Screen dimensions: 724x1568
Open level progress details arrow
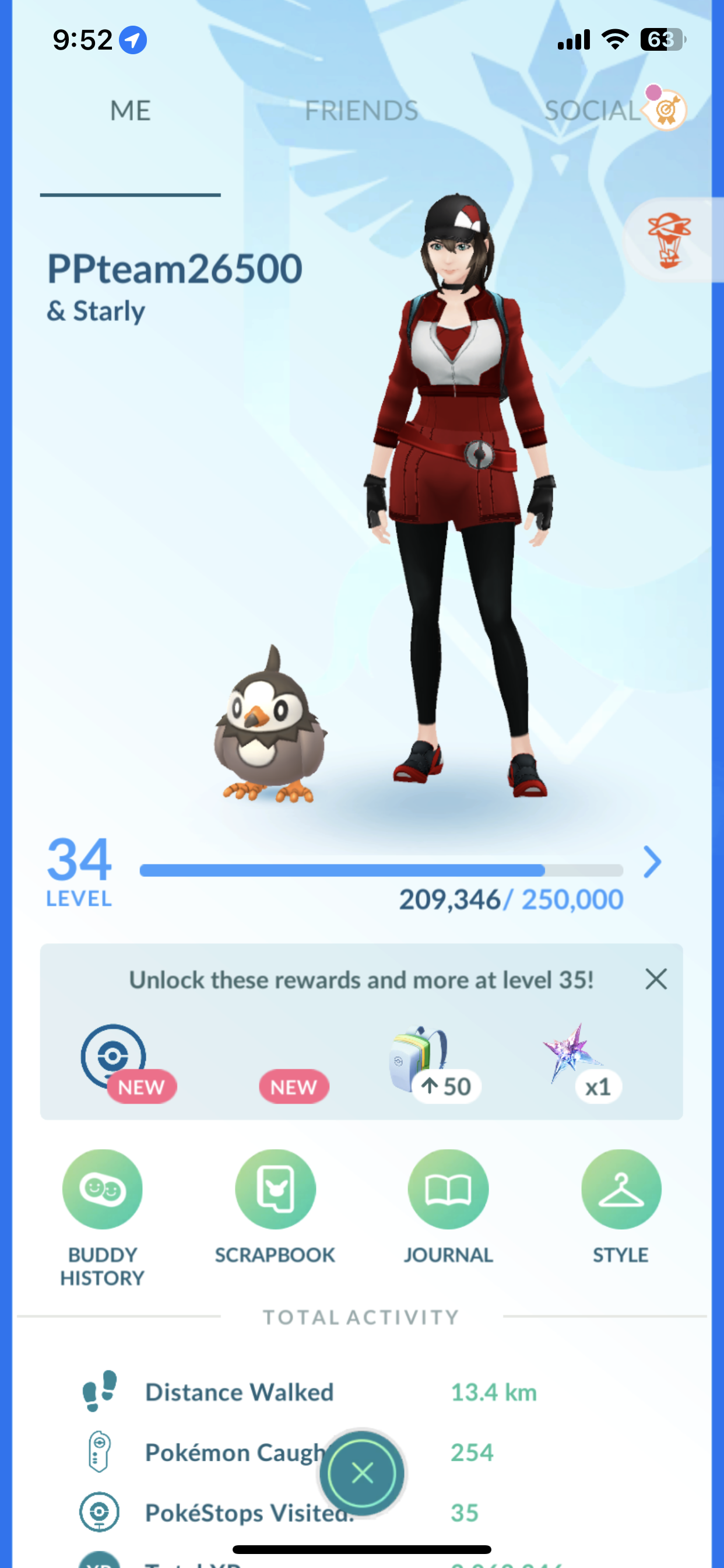(x=652, y=862)
